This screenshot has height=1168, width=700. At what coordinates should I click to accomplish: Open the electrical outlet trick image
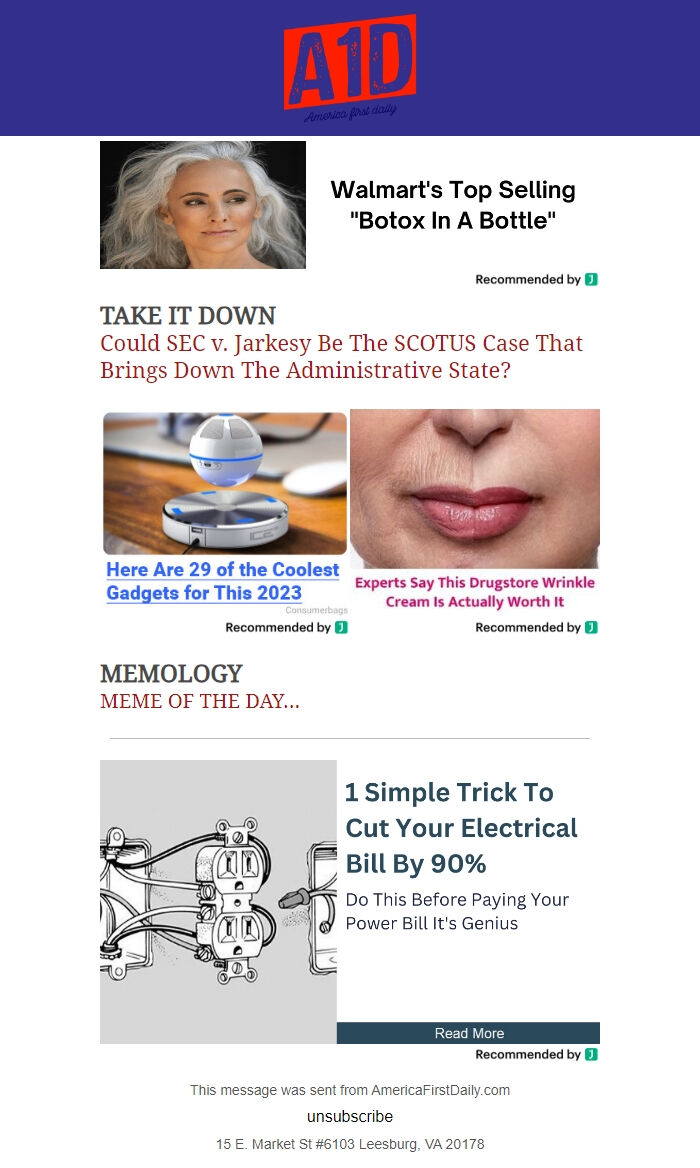[218, 901]
